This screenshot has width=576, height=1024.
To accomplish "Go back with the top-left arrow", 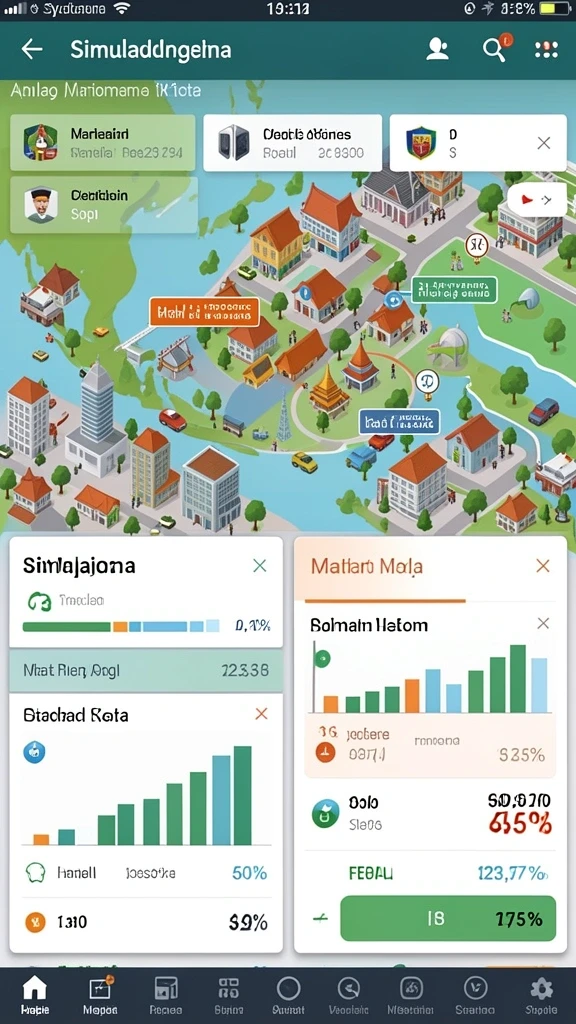I will click(31, 49).
